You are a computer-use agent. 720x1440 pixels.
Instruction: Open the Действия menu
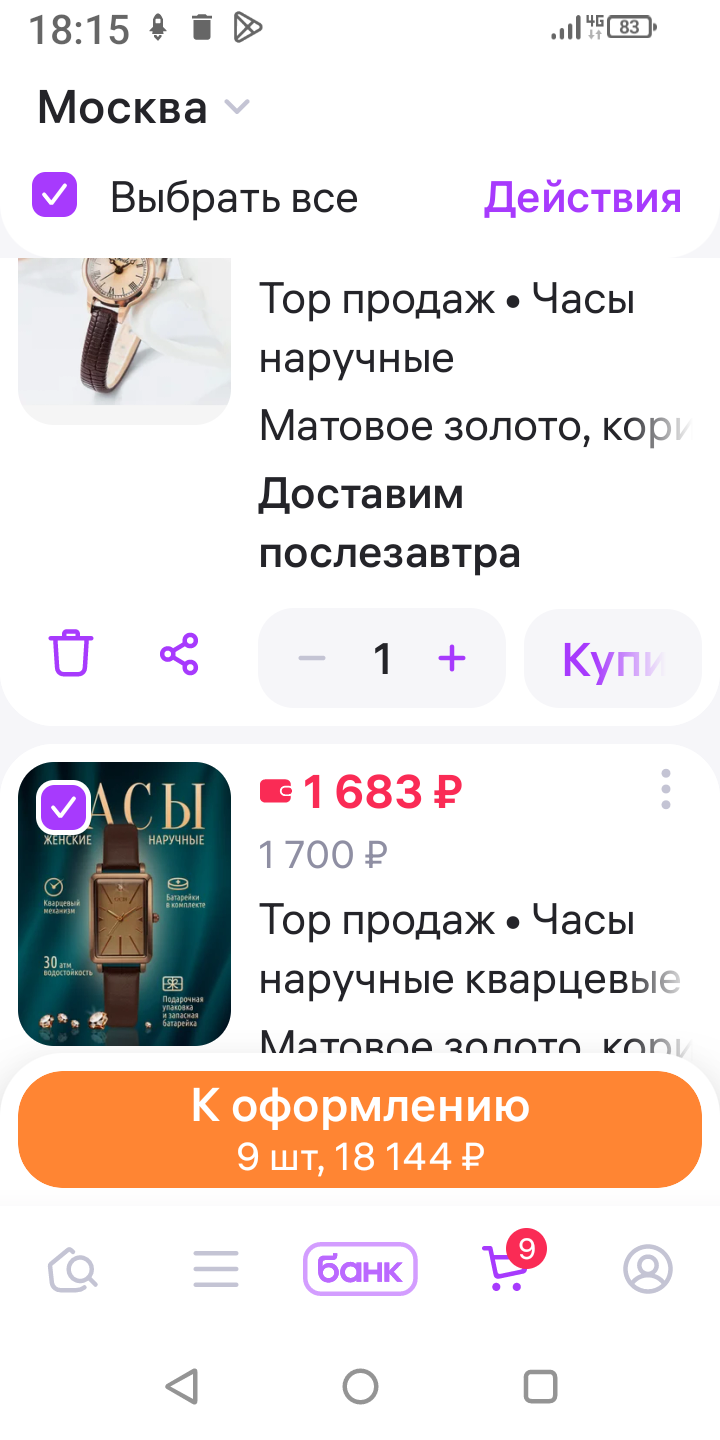(582, 198)
